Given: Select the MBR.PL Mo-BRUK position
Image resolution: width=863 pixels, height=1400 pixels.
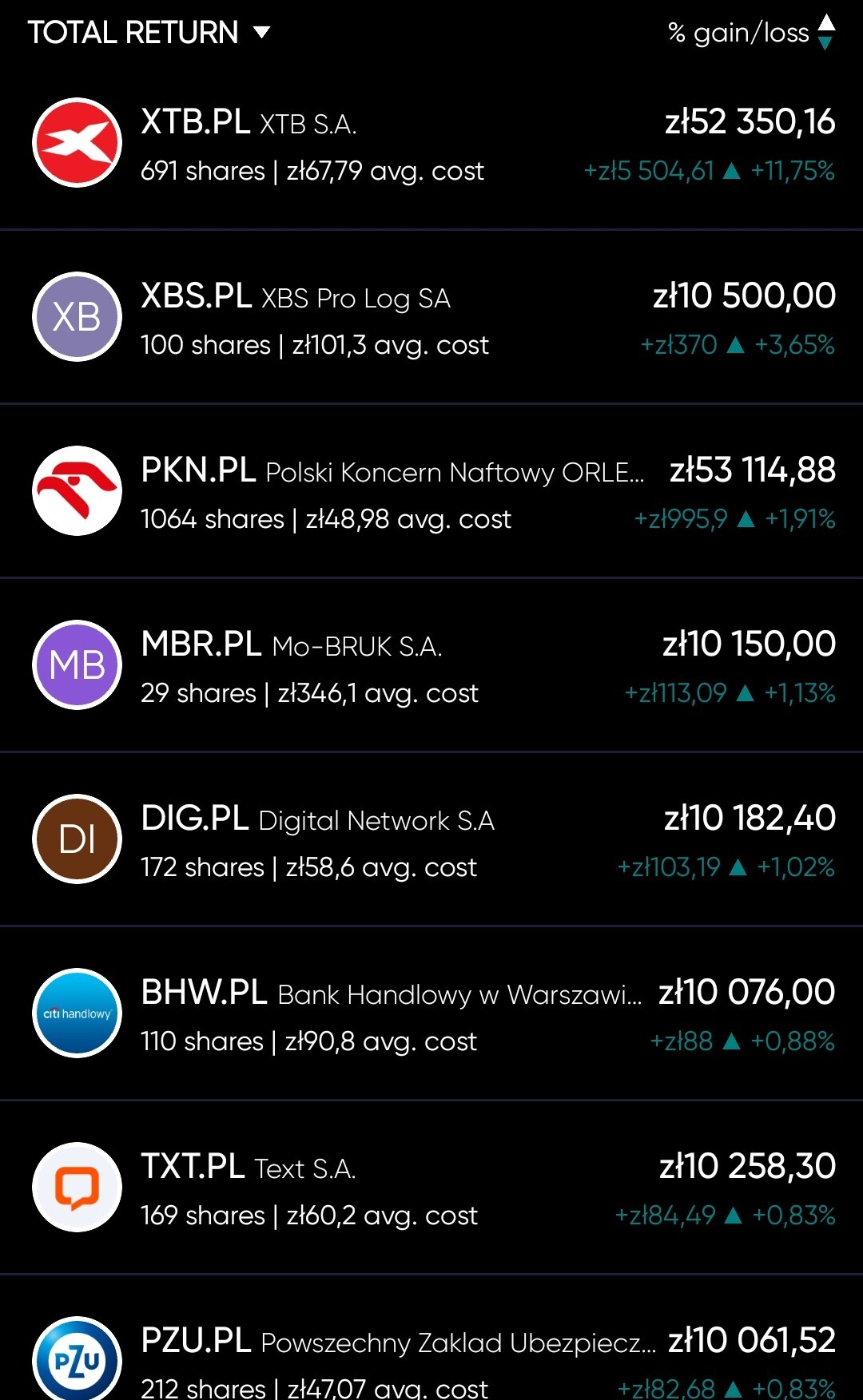Looking at the screenshot, I should 431,667.
